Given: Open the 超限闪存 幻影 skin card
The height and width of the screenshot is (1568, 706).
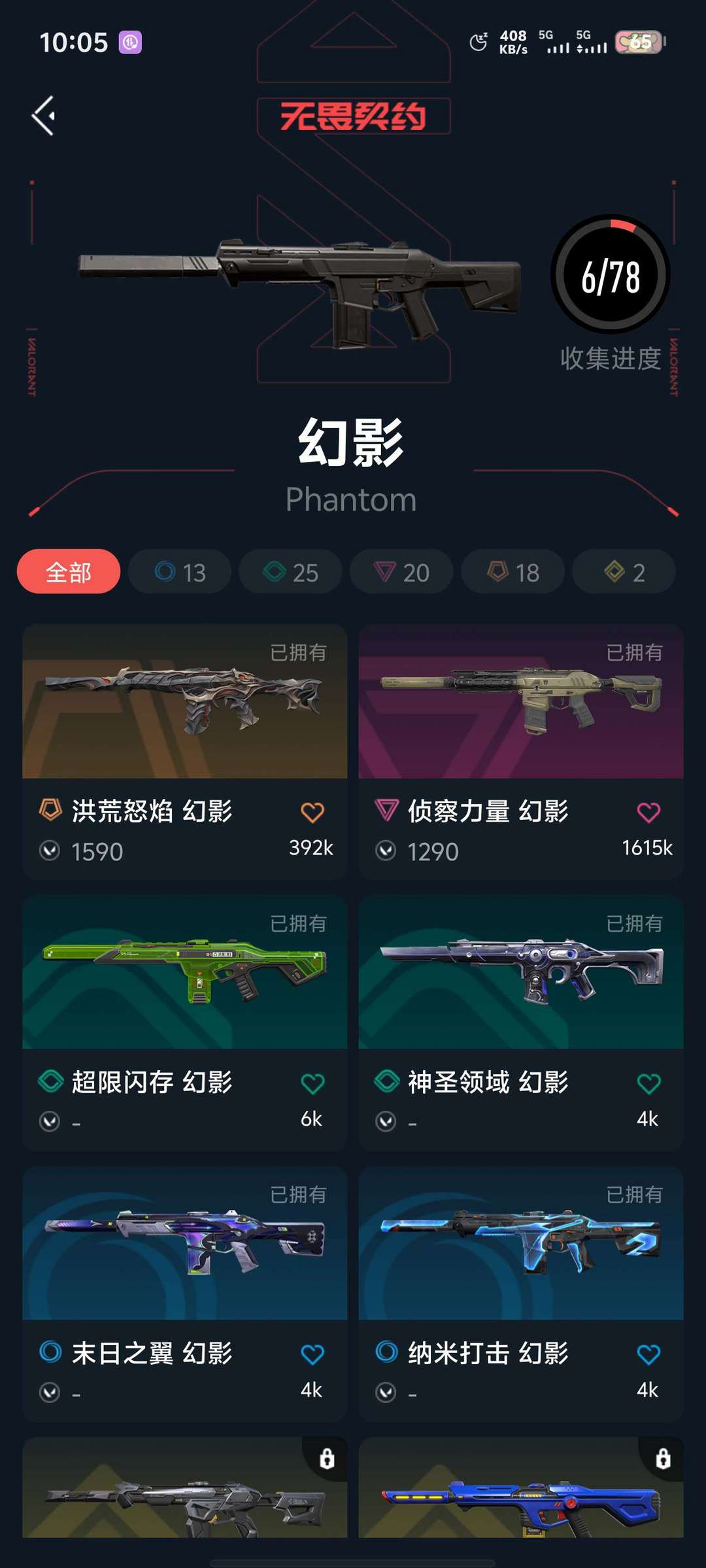Looking at the screenshot, I should pos(185,1022).
